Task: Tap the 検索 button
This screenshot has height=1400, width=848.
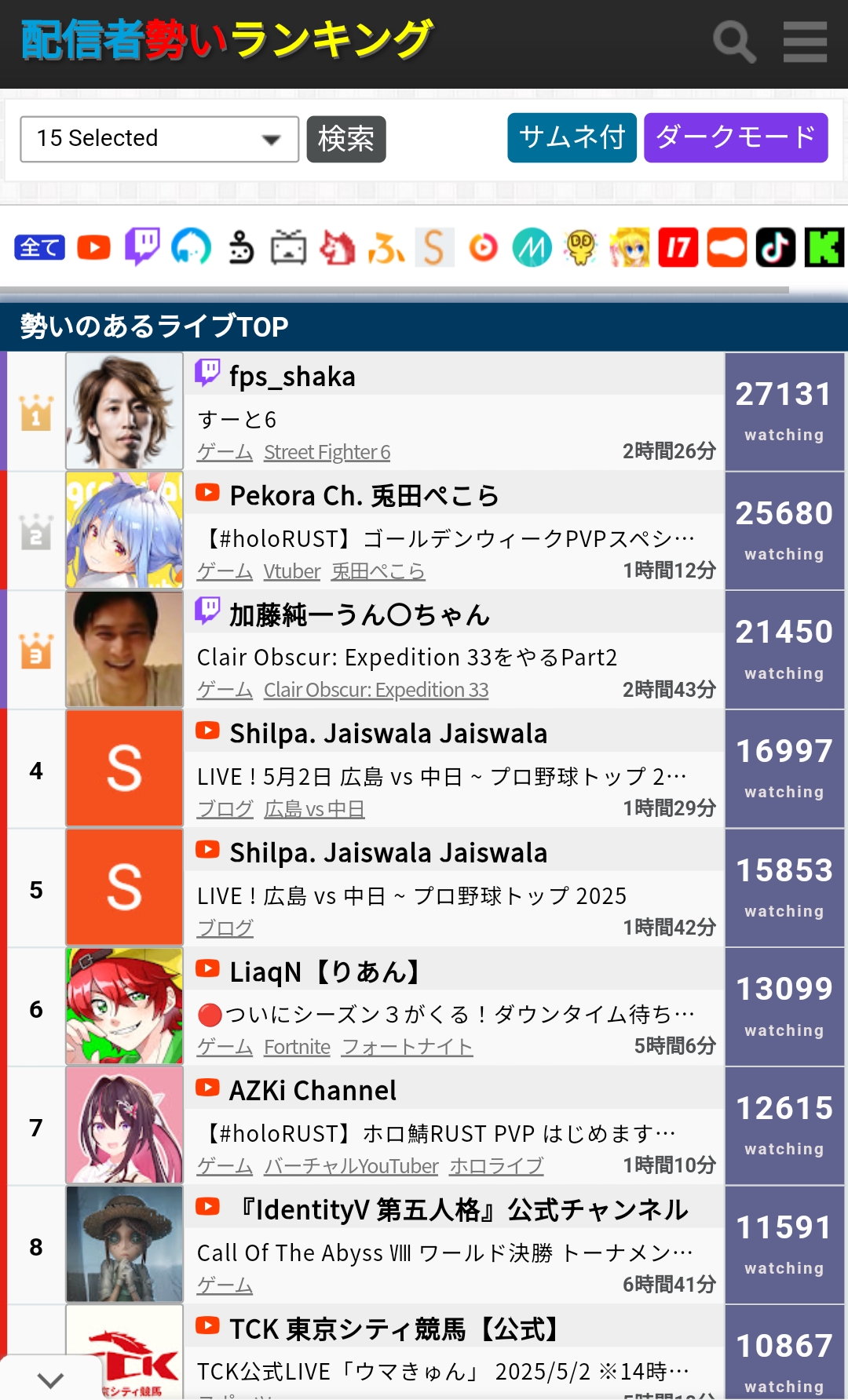Action: [x=346, y=139]
